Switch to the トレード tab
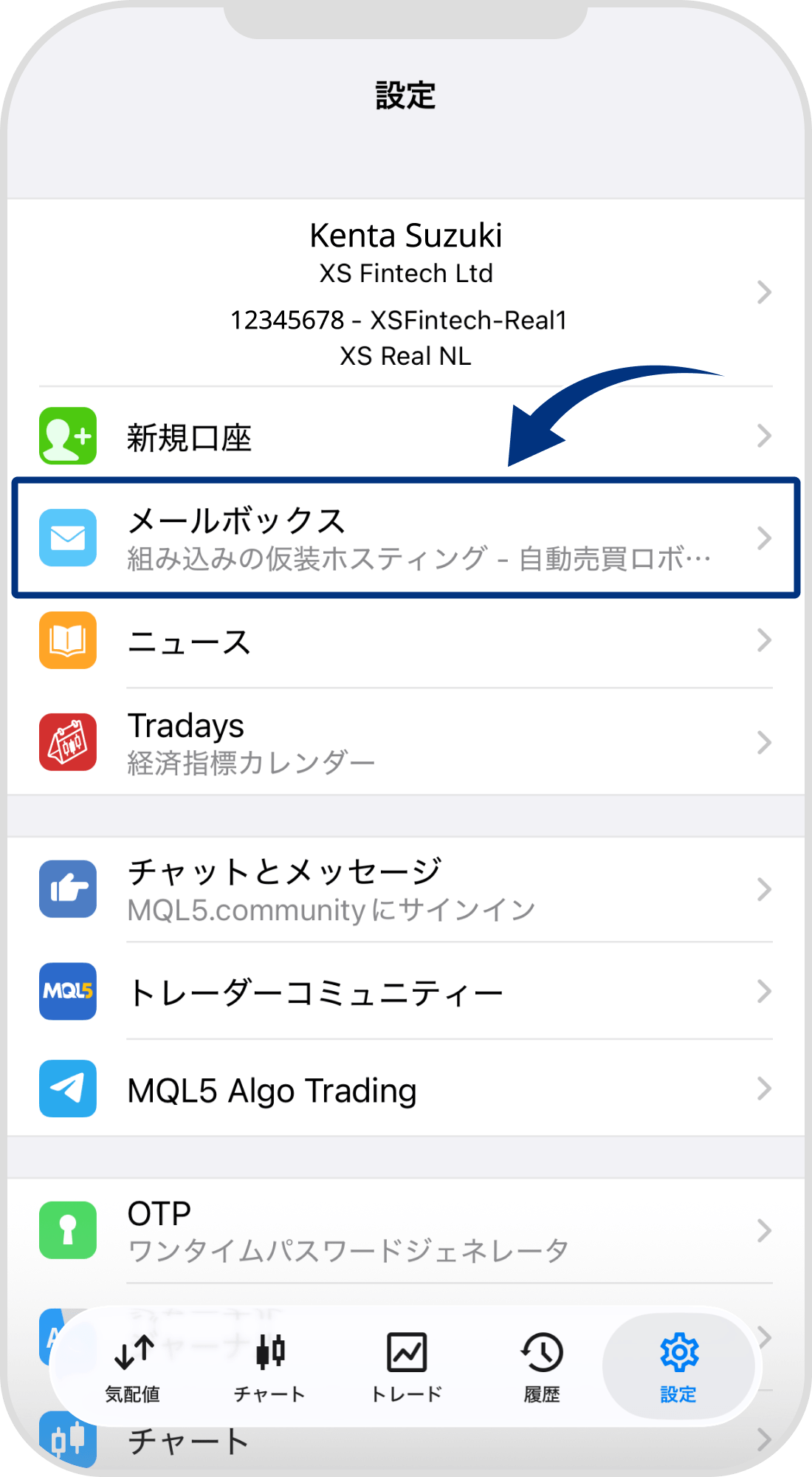 (407, 1367)
